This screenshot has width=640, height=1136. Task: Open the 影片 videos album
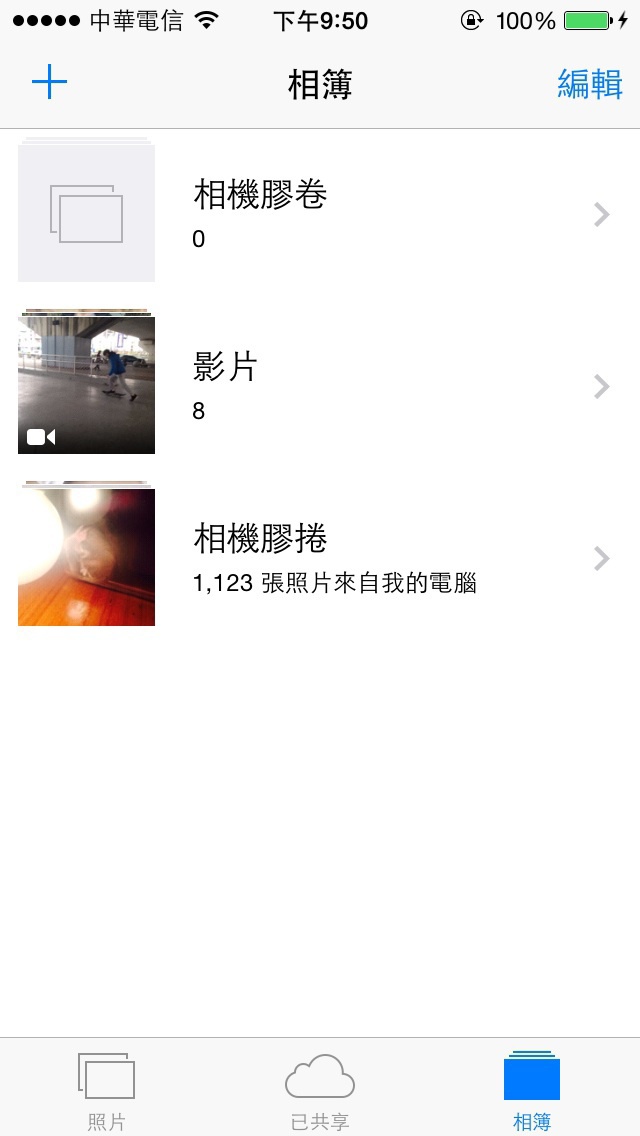point(320,386)
